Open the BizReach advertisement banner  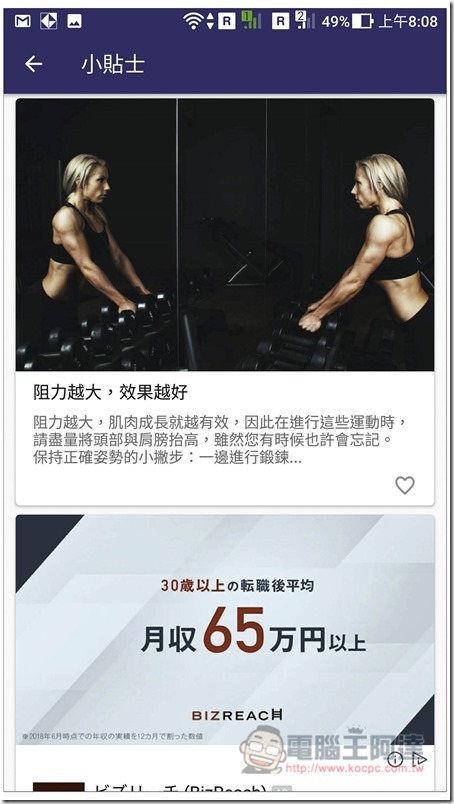[225, 630]
